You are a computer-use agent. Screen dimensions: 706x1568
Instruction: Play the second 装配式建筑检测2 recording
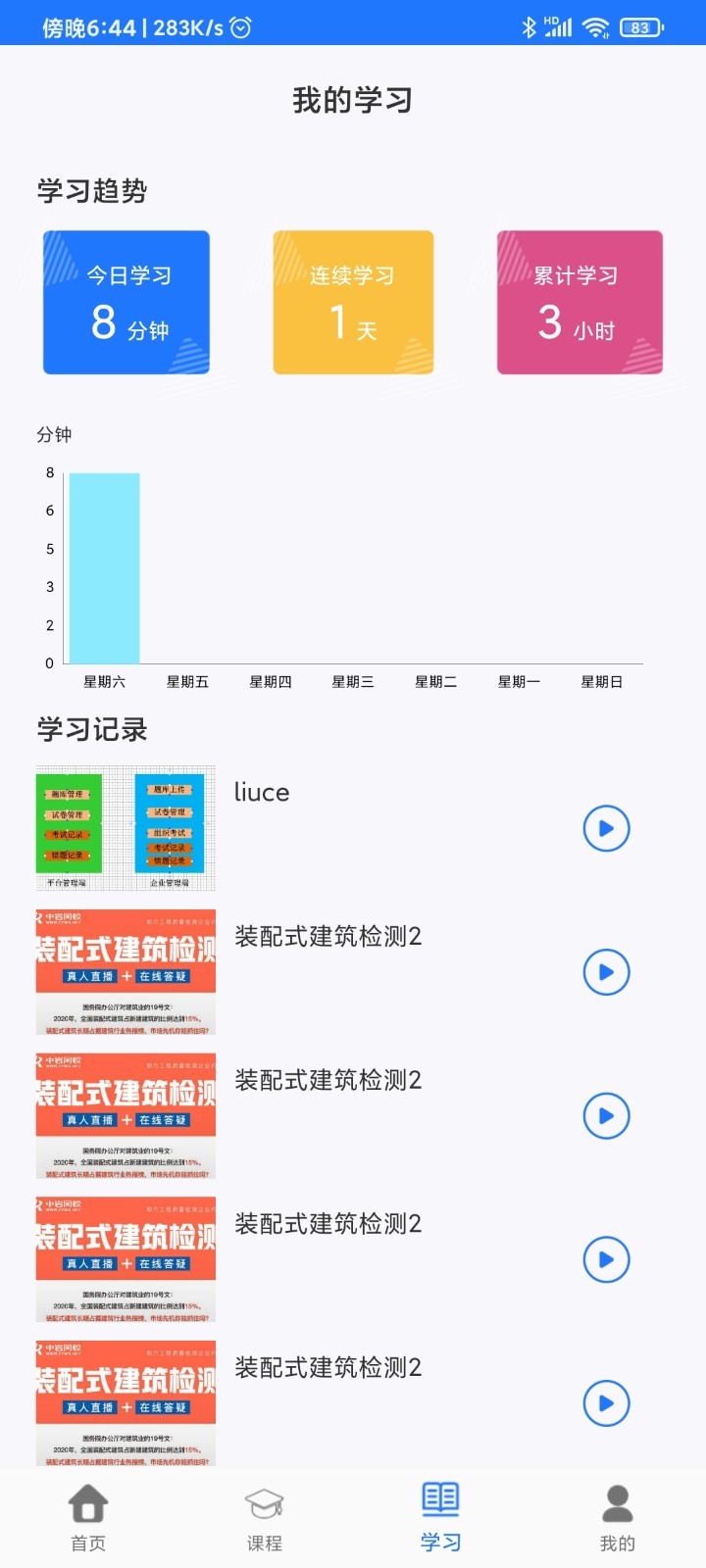(x=605, y=1115)
